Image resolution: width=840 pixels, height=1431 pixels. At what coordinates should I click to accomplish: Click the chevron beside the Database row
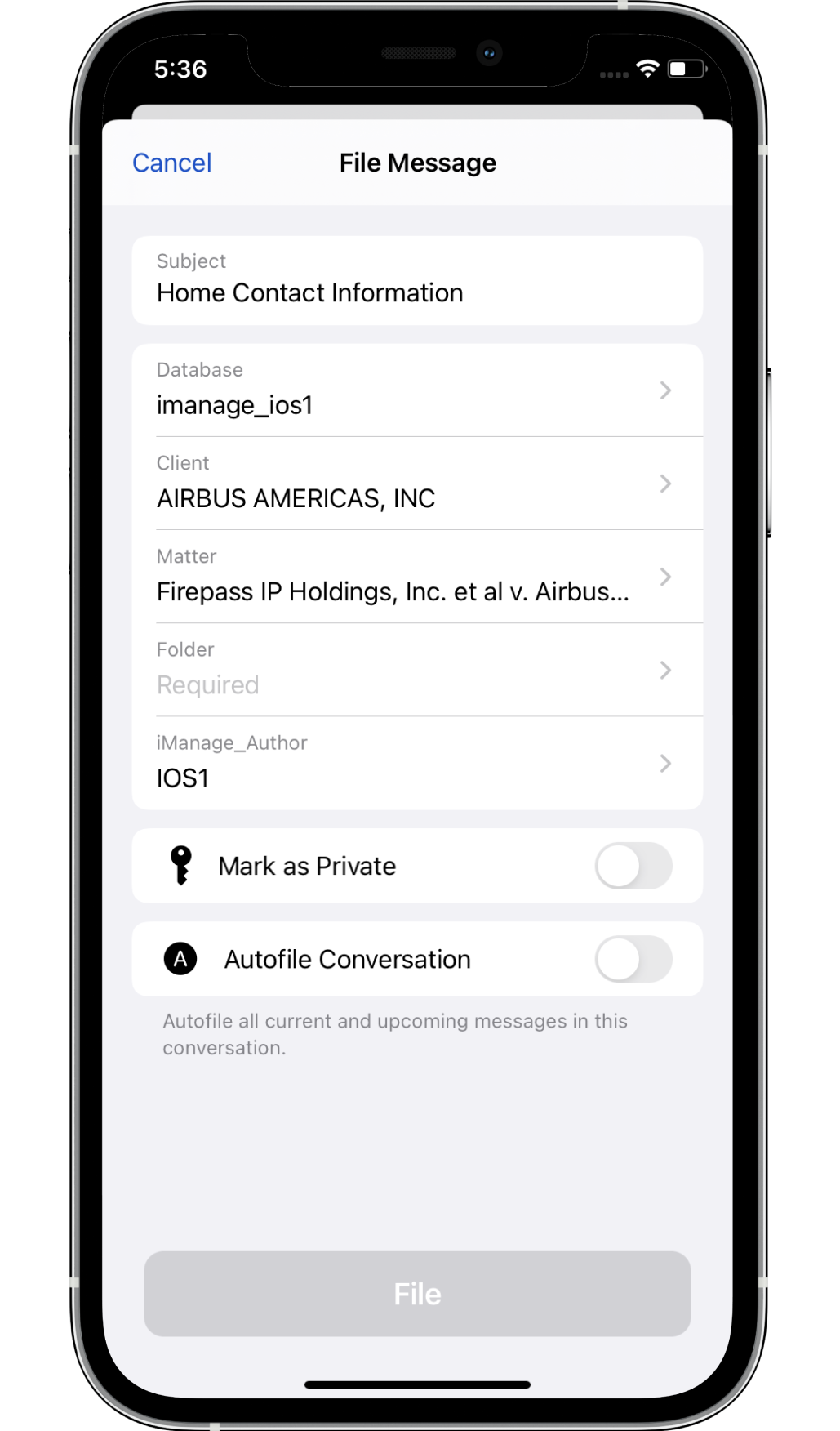(666, 390)
